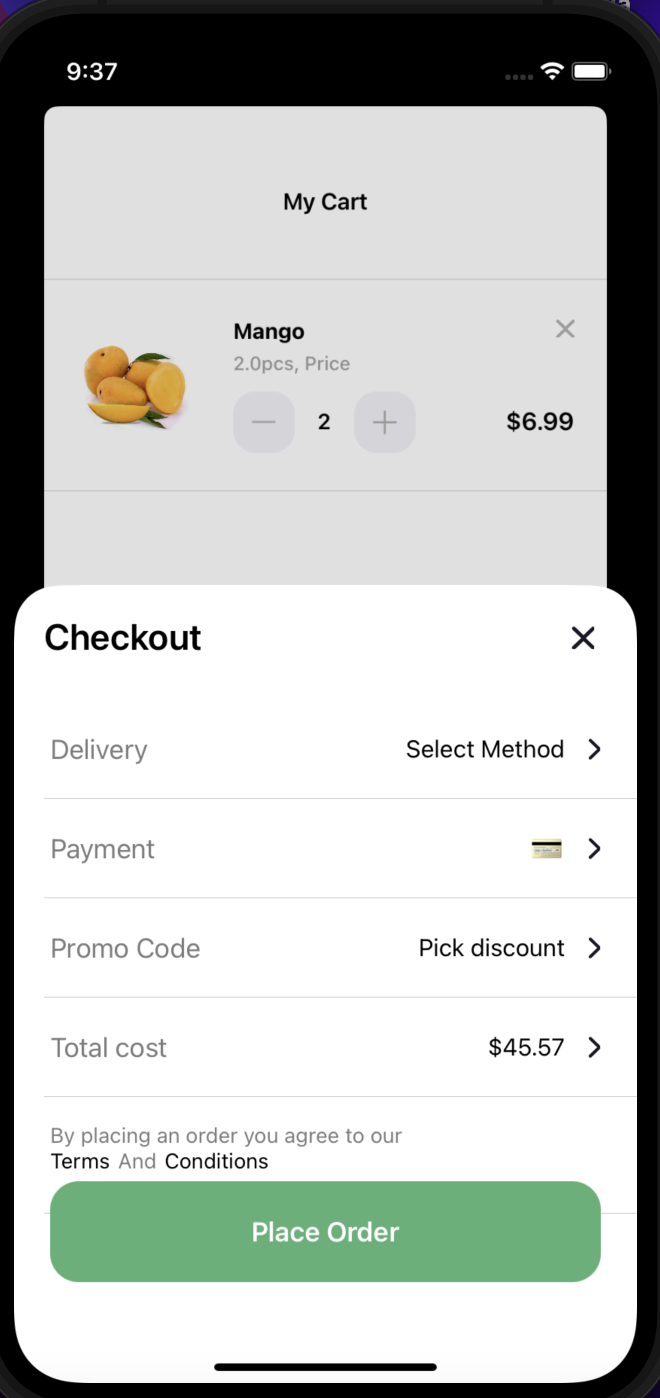Viewport: 660px width, 1398px height.
Task: Decrease Mango quantity with minus button
Action: pos(264,422)
